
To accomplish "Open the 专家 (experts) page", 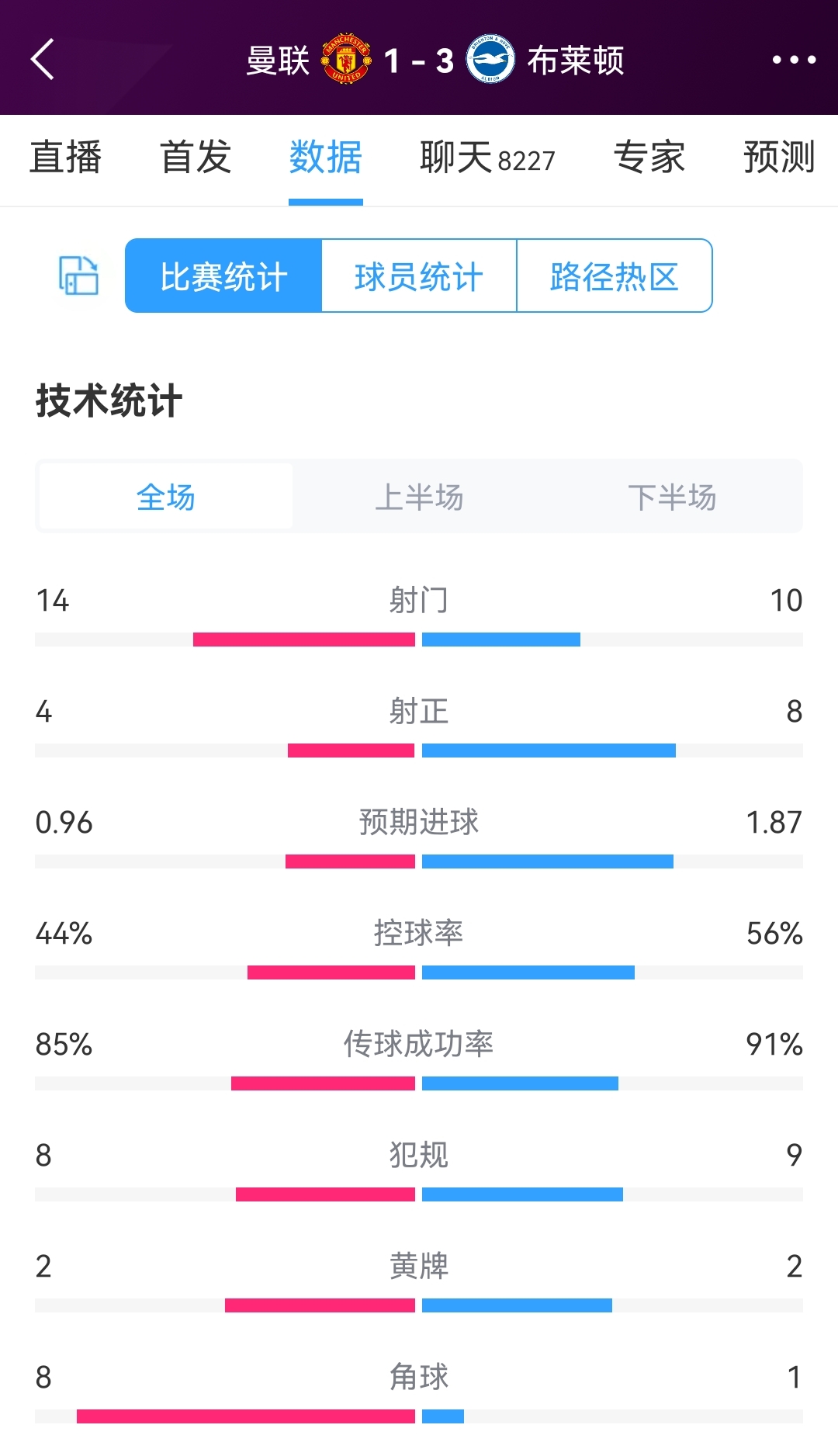I will click(649, 158).
